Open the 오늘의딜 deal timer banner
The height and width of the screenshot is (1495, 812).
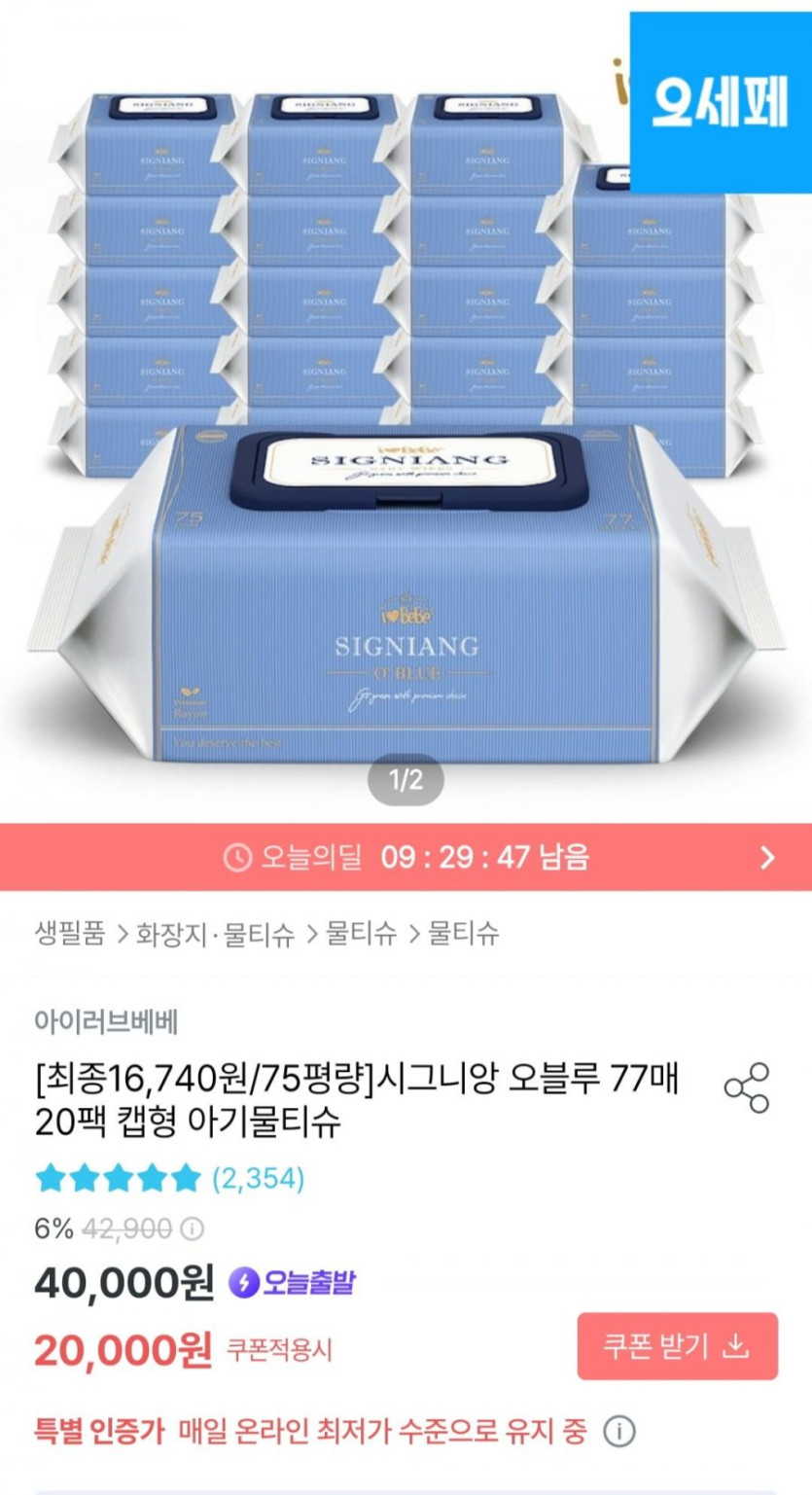point(406,857)
